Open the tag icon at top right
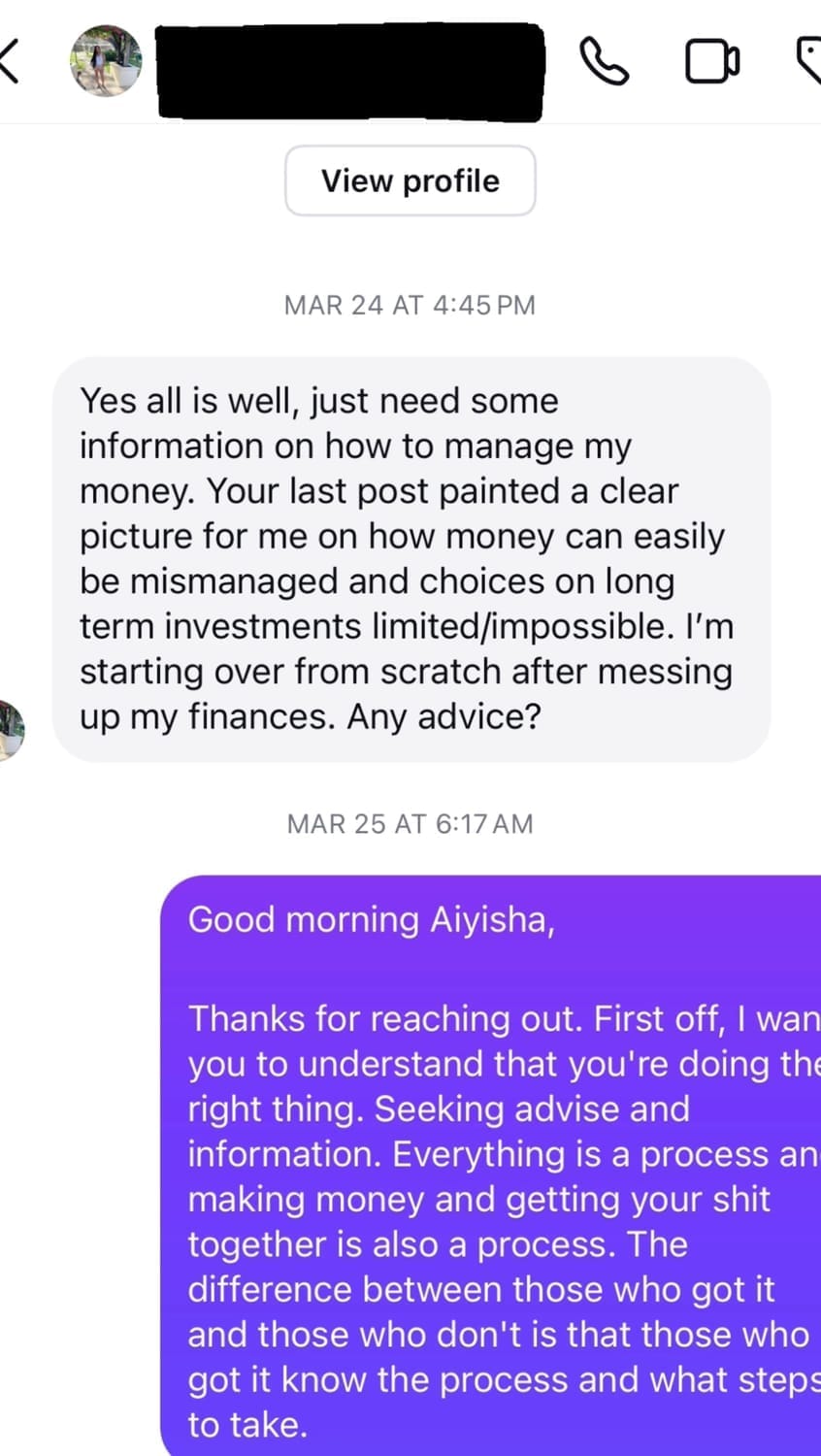Viewport: 821px width, 1456px height. tap(809, 60)
